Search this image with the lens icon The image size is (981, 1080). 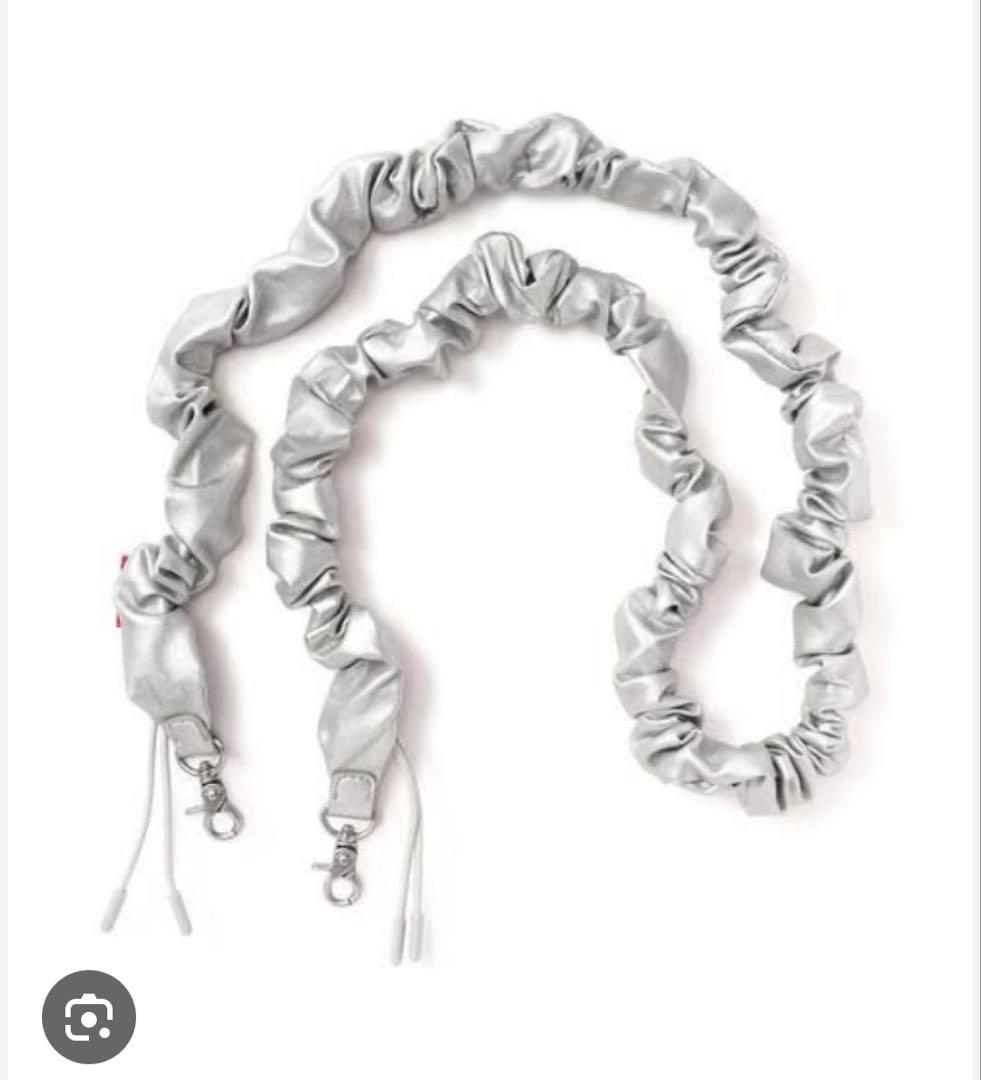pyautogui.click(x=89, y=1017)
